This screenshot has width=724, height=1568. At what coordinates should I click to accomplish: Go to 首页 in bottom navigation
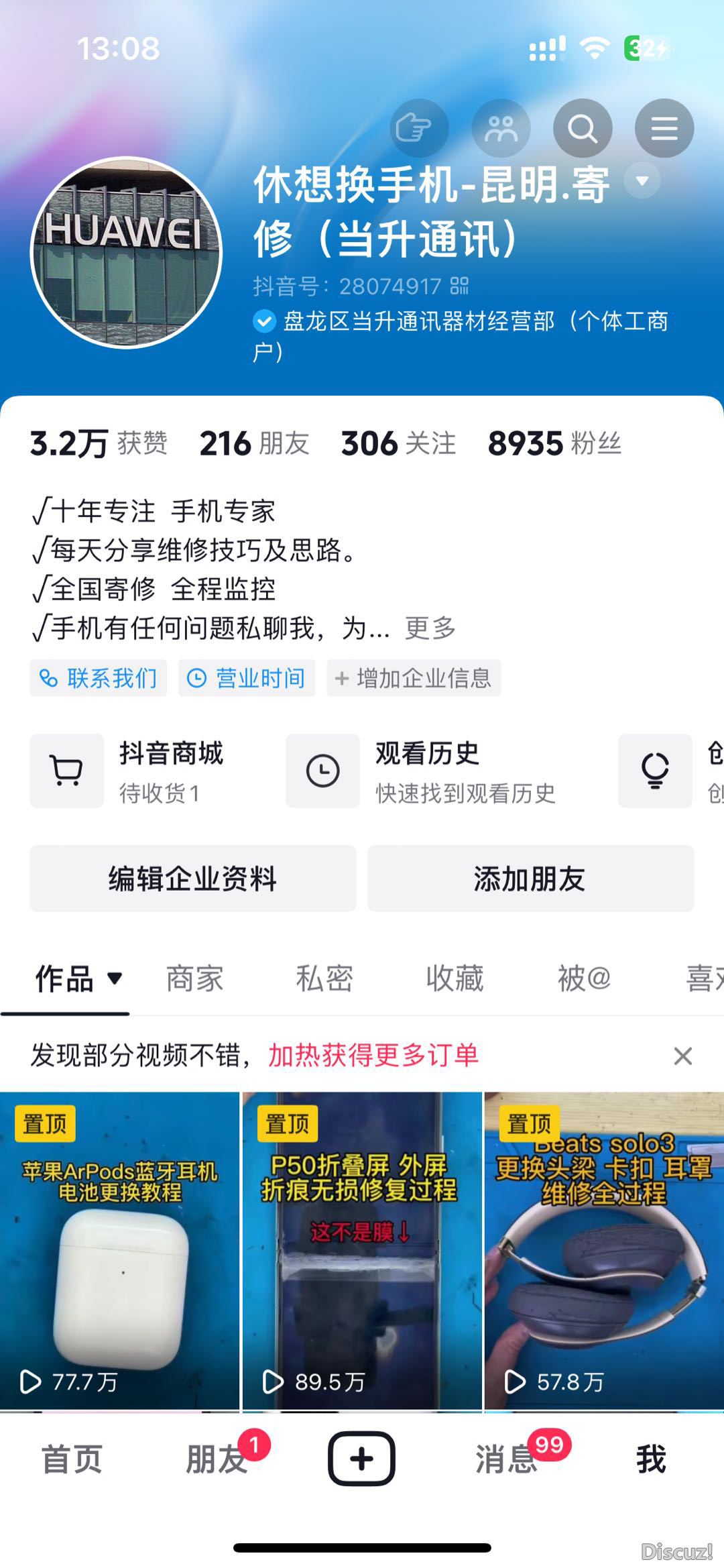click(72, 1459)
